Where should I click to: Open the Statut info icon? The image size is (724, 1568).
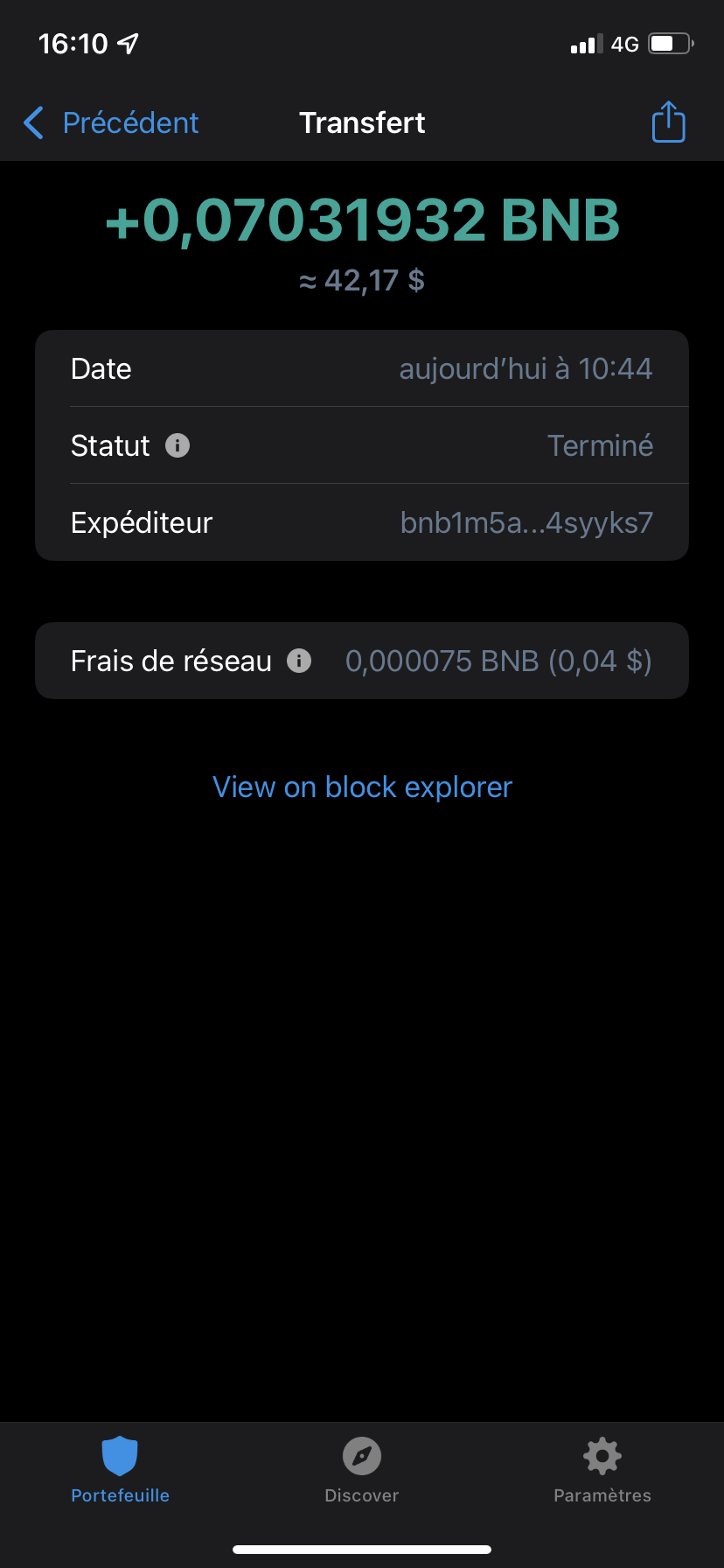click(178, 445)
